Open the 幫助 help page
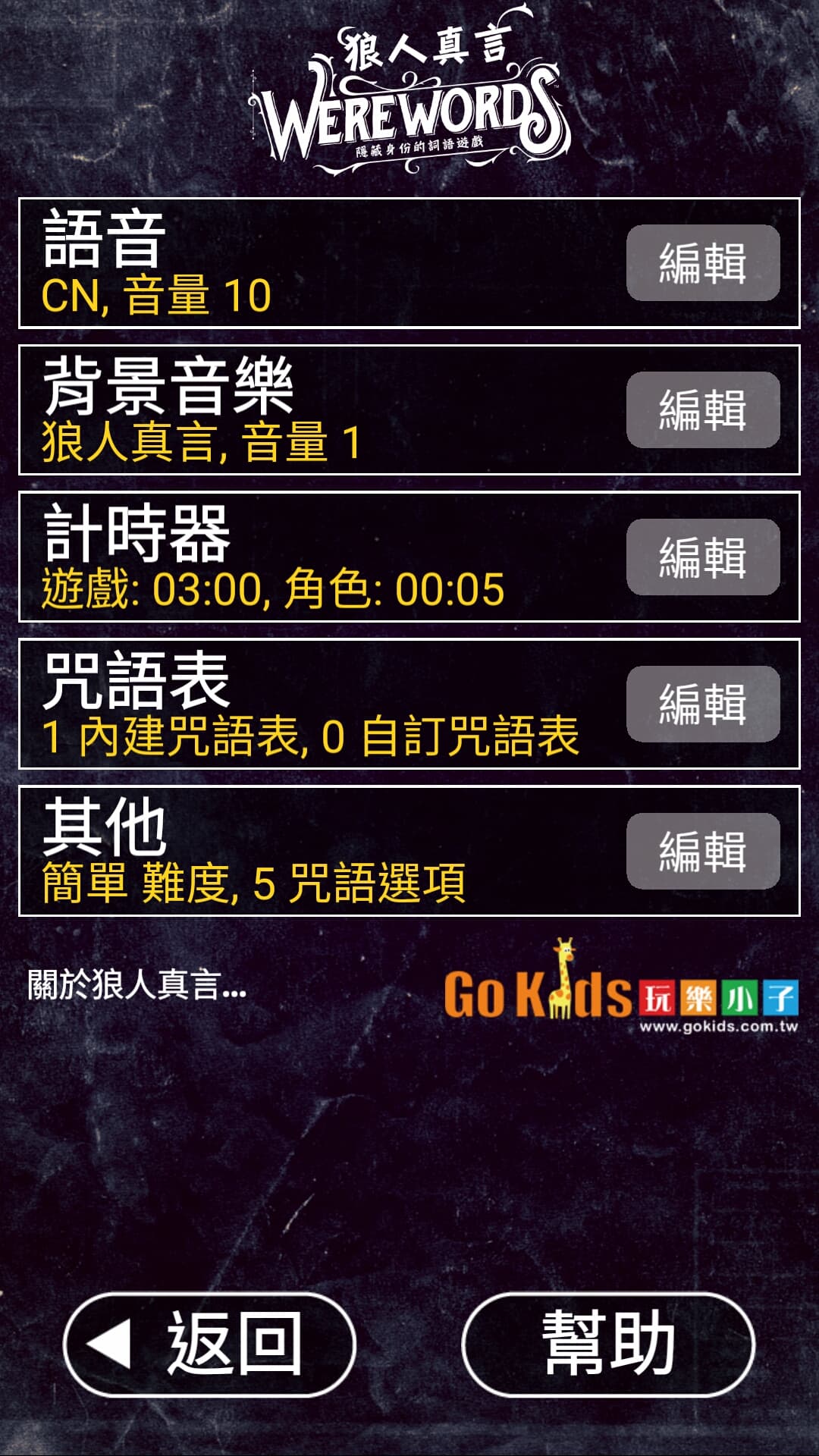Screen dimensions: 819x1456 (608, 1344)
